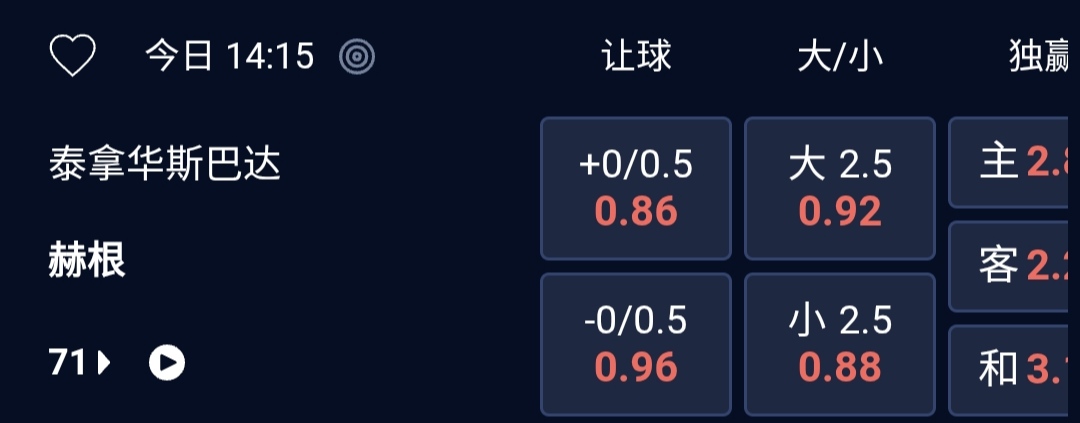This screenshot has height=423, width=1080.
Task: Favorite this match with the heart icon
Action: tap(72, 56)
